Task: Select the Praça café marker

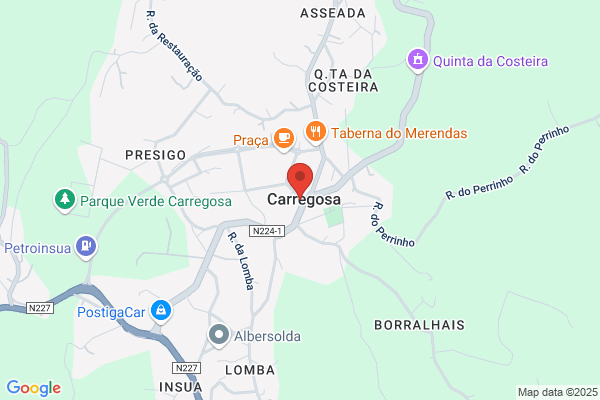Action: pos(284,139)
